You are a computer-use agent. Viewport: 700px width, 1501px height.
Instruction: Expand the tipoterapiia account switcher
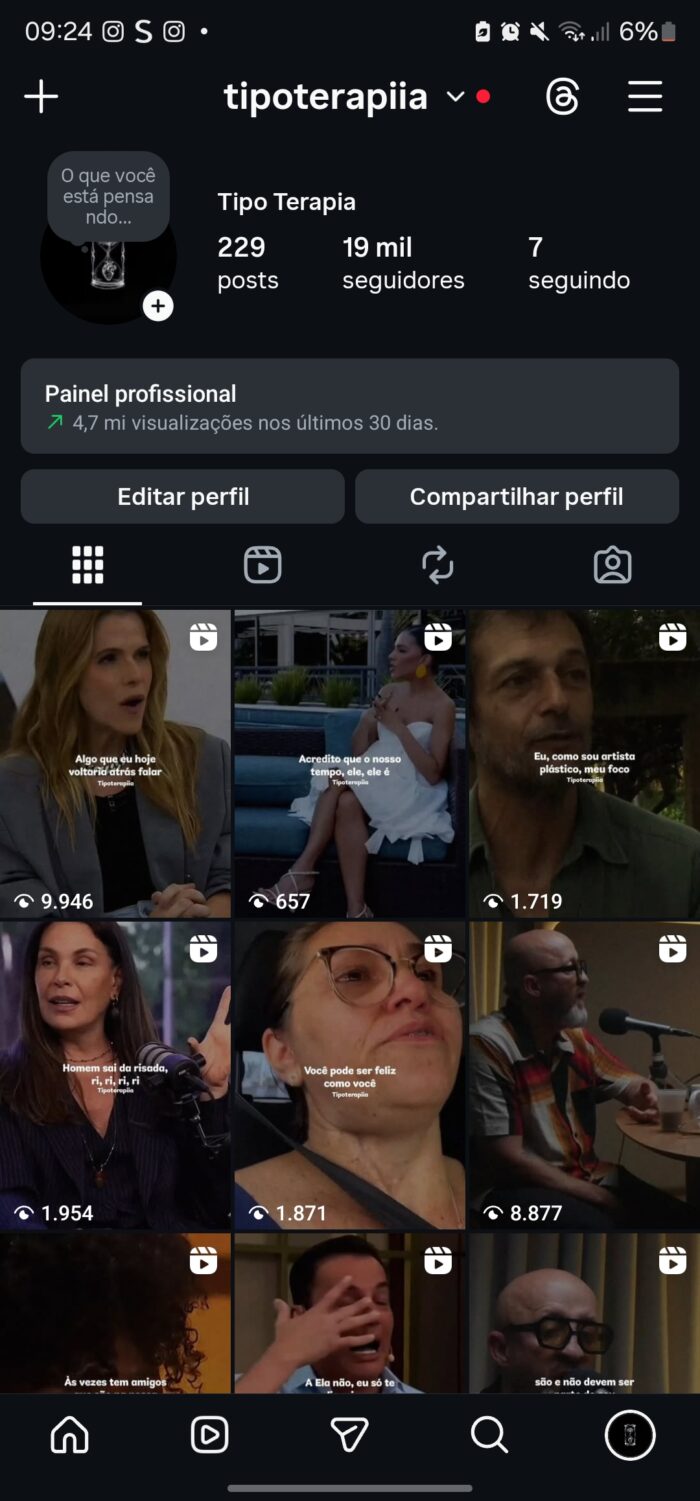click(455, 97)
